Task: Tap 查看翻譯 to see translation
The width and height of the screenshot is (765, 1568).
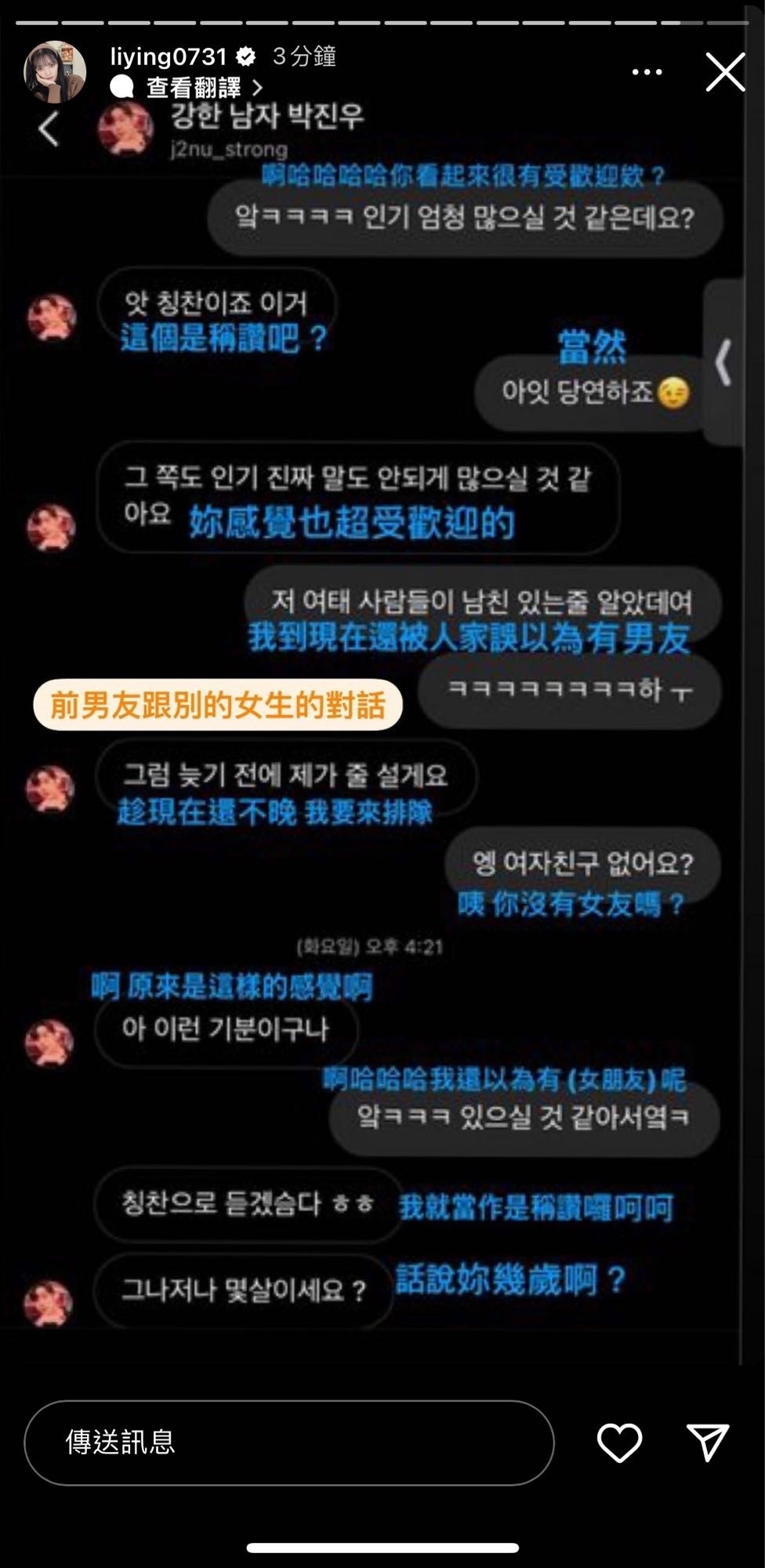Action: coord(194,87)
